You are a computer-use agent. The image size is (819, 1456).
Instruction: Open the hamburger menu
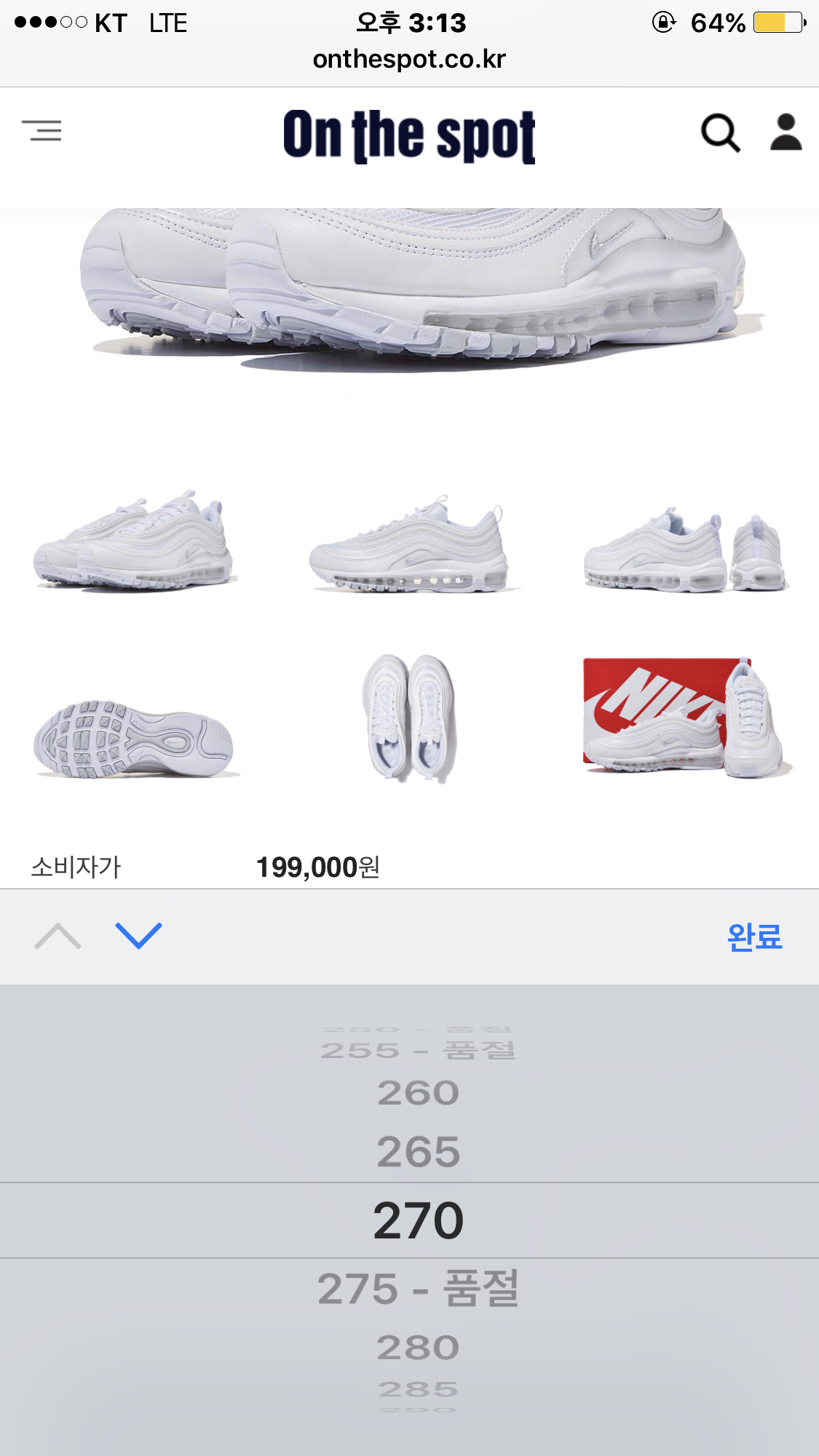pos(41,131)
